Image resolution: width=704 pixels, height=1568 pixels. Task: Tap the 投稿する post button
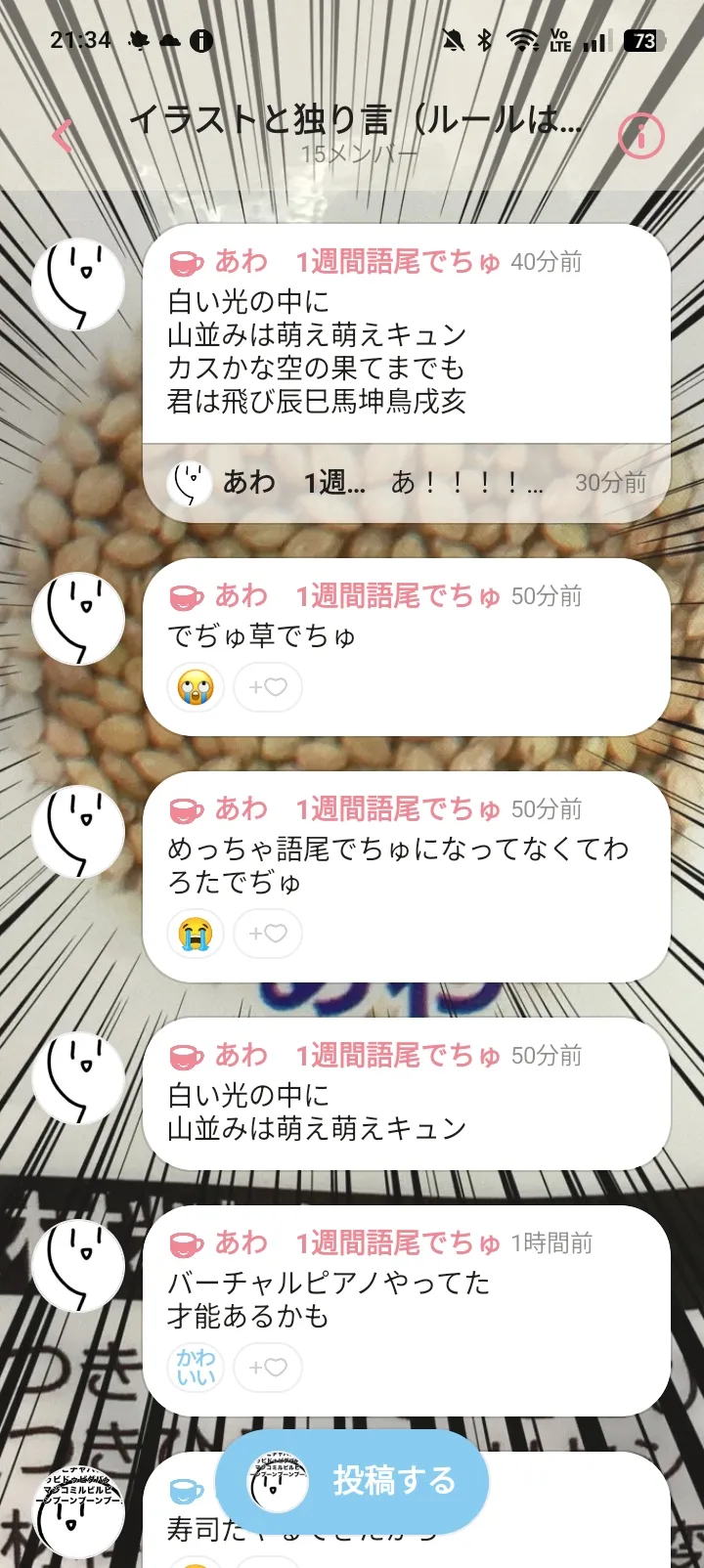click(352, 1481)
